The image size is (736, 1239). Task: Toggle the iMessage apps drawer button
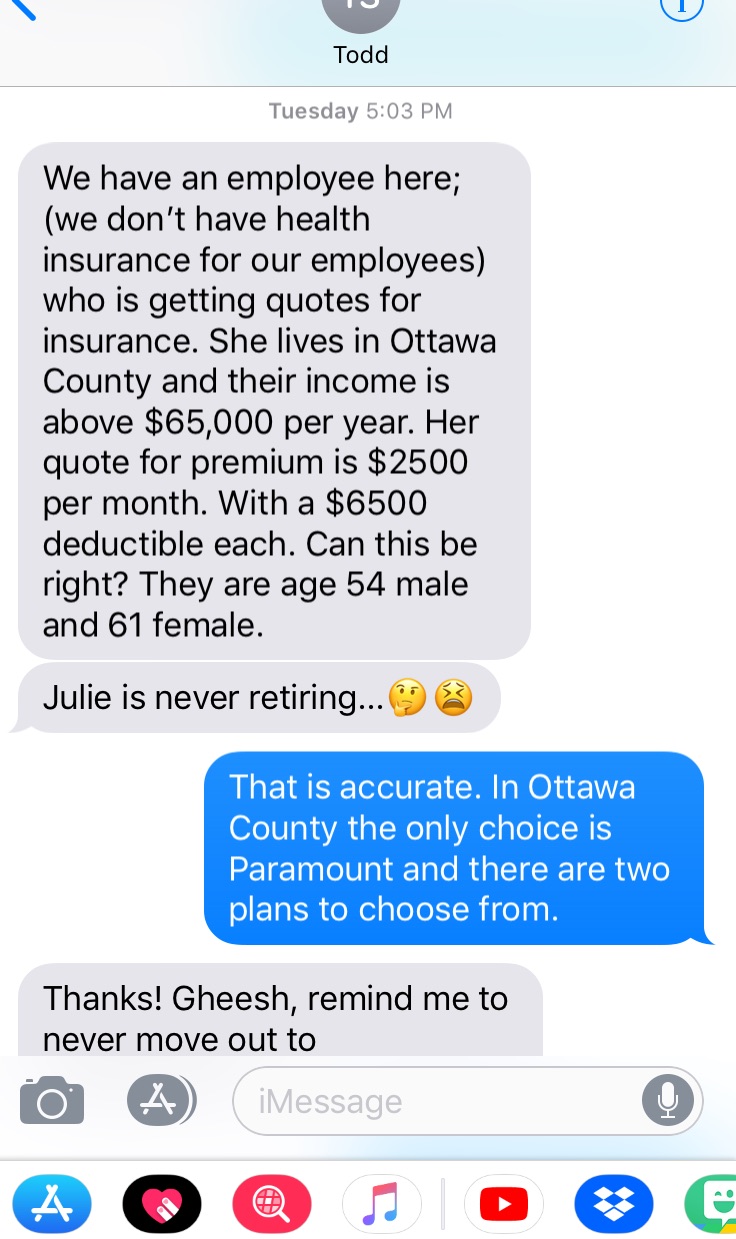161,1101
